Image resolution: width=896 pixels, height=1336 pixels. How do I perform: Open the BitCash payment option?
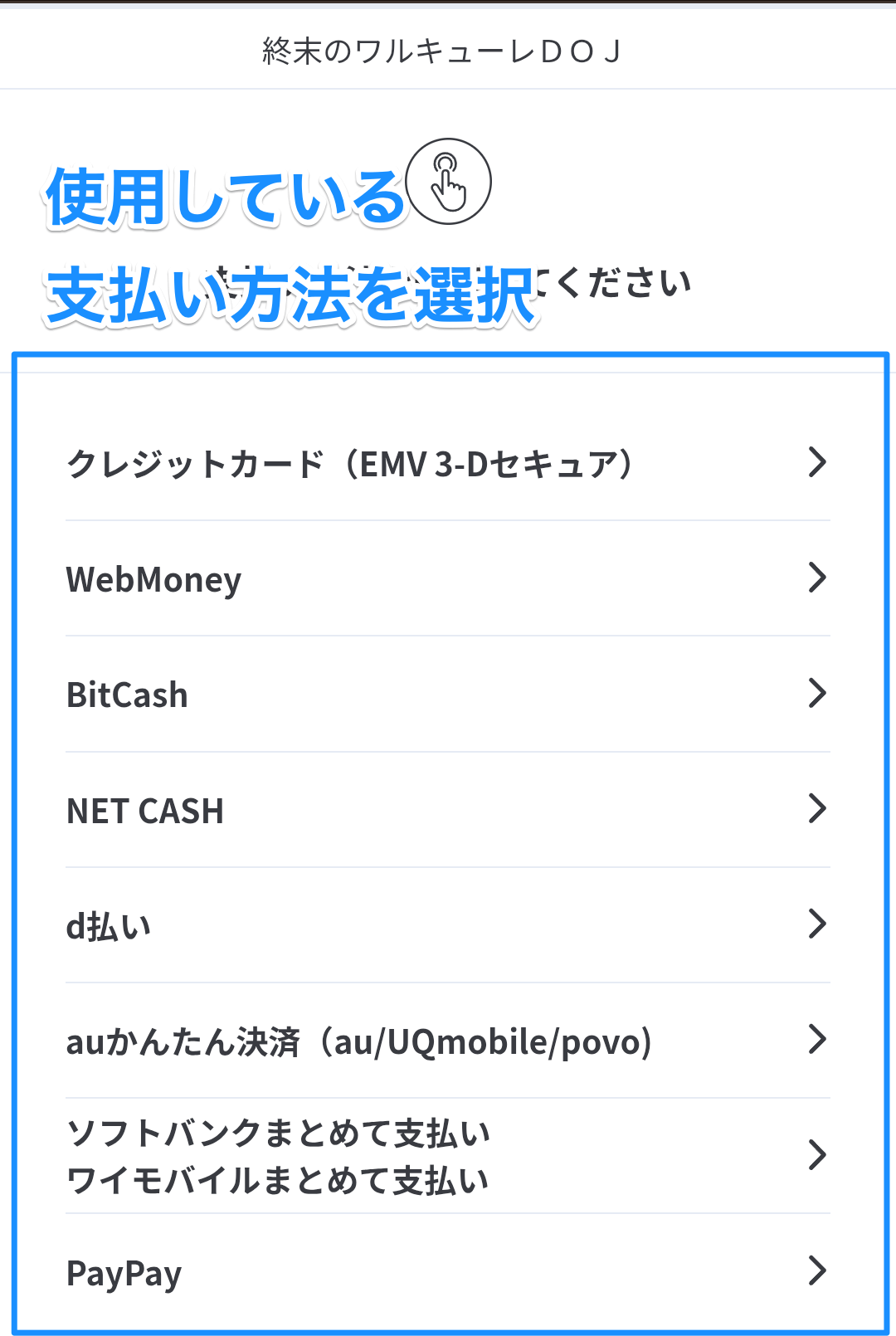pos(448,694)
